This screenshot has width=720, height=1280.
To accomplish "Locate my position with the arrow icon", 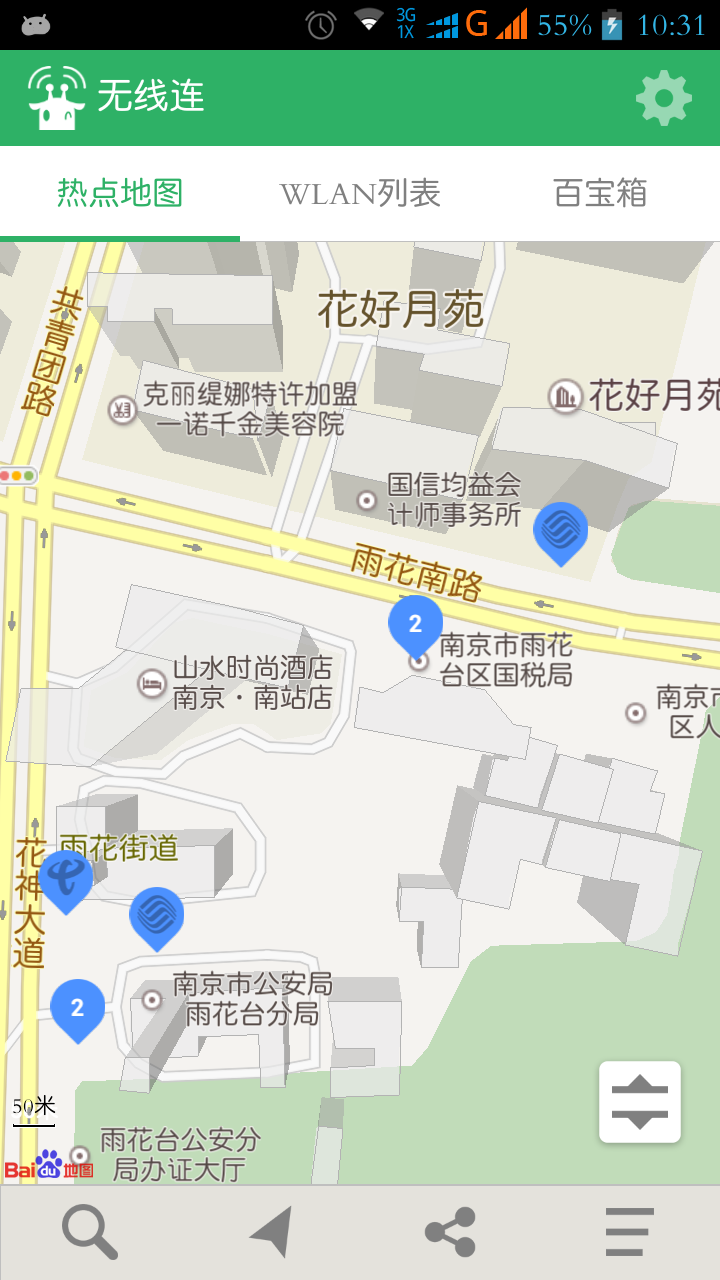I will click(271, 1232).
